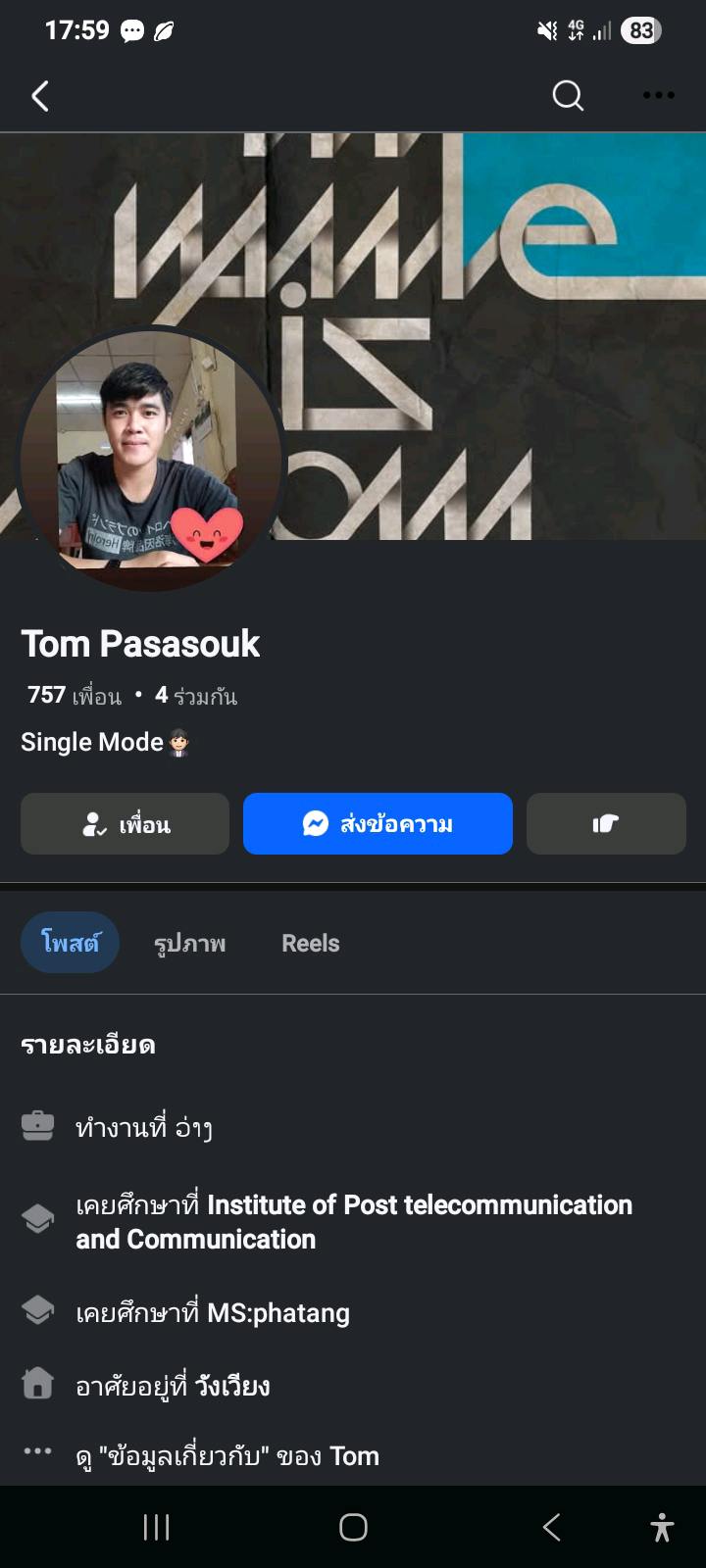
Task: Tap the เพื่อน friends status button
Action: coord(125,824)
